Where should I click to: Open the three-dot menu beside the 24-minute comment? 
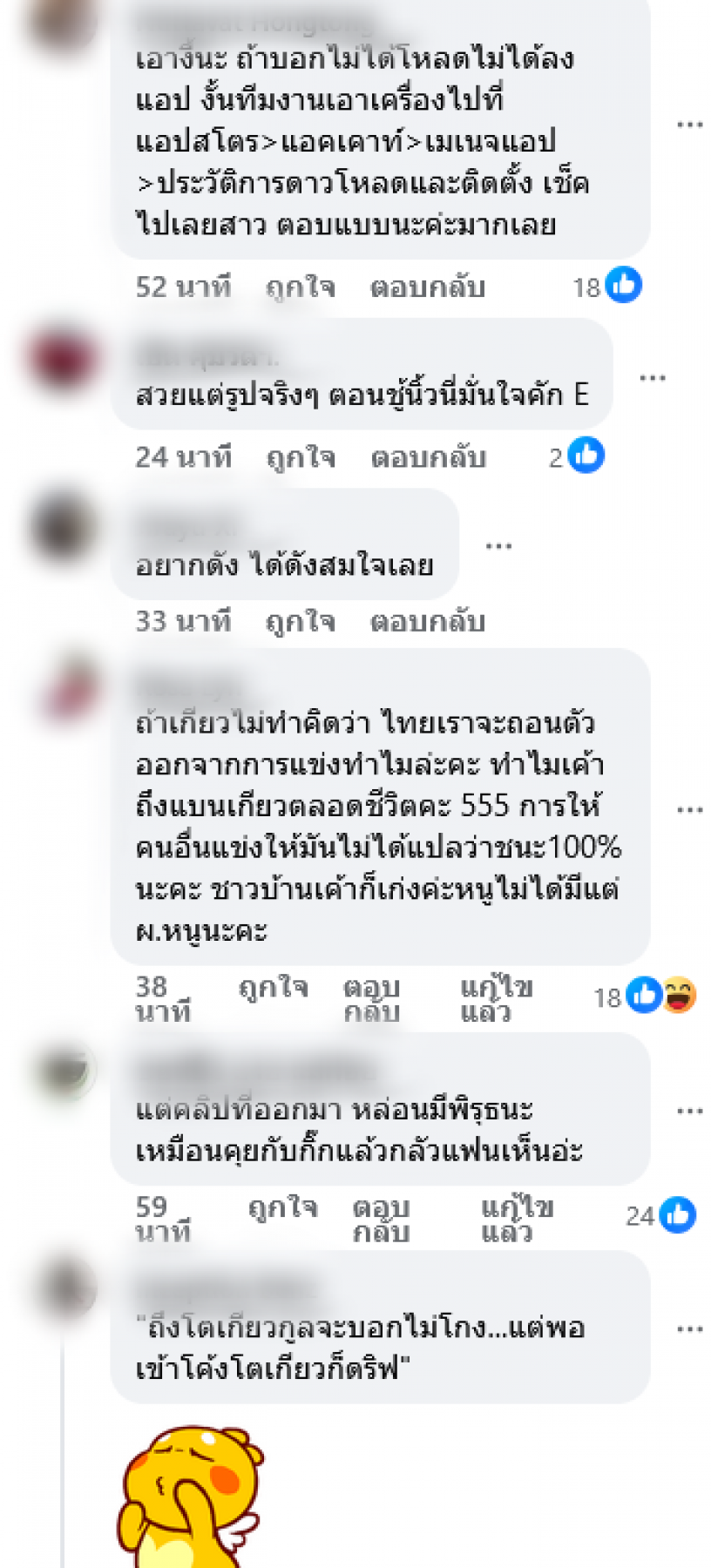tap(653, 376)
